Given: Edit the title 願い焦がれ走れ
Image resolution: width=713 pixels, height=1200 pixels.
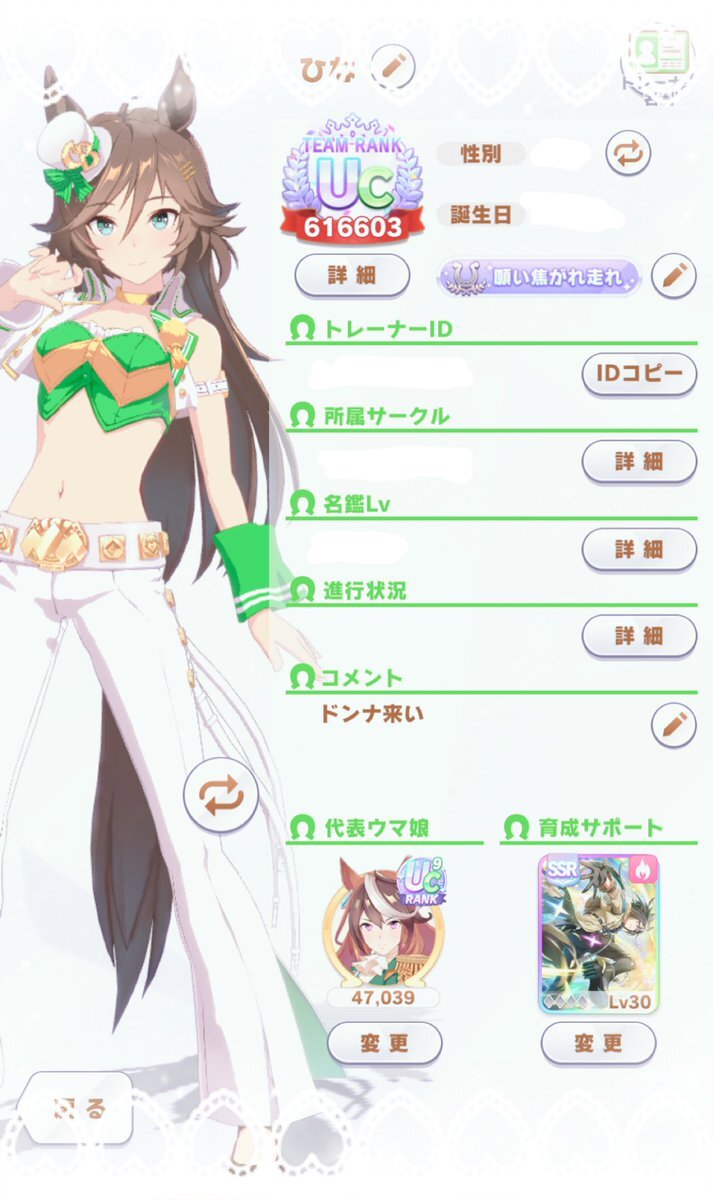Looking at the screenshot, I should pyautogui.click(x=673, y=275).
